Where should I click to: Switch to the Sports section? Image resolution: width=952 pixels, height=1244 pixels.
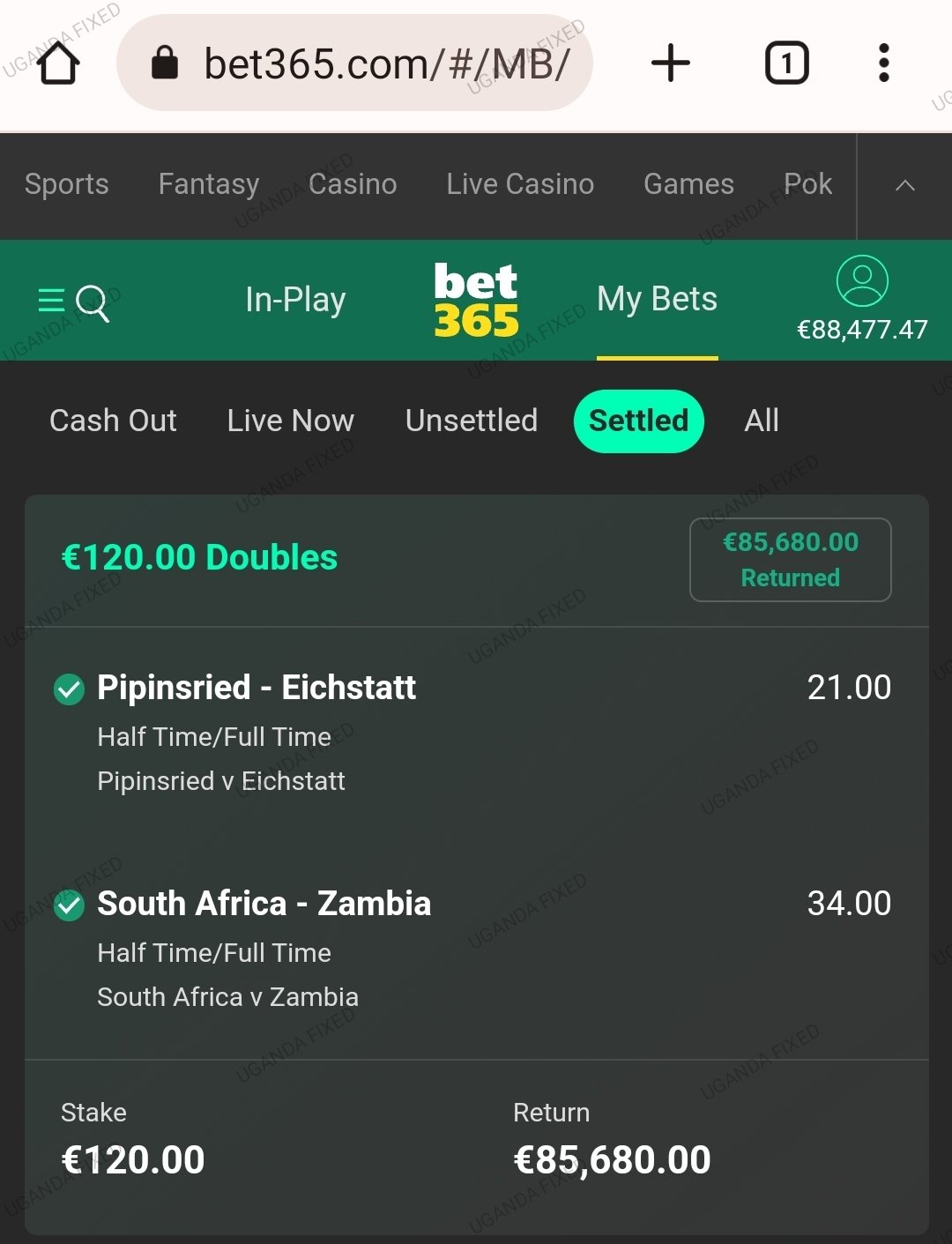[x=67, y=184]
